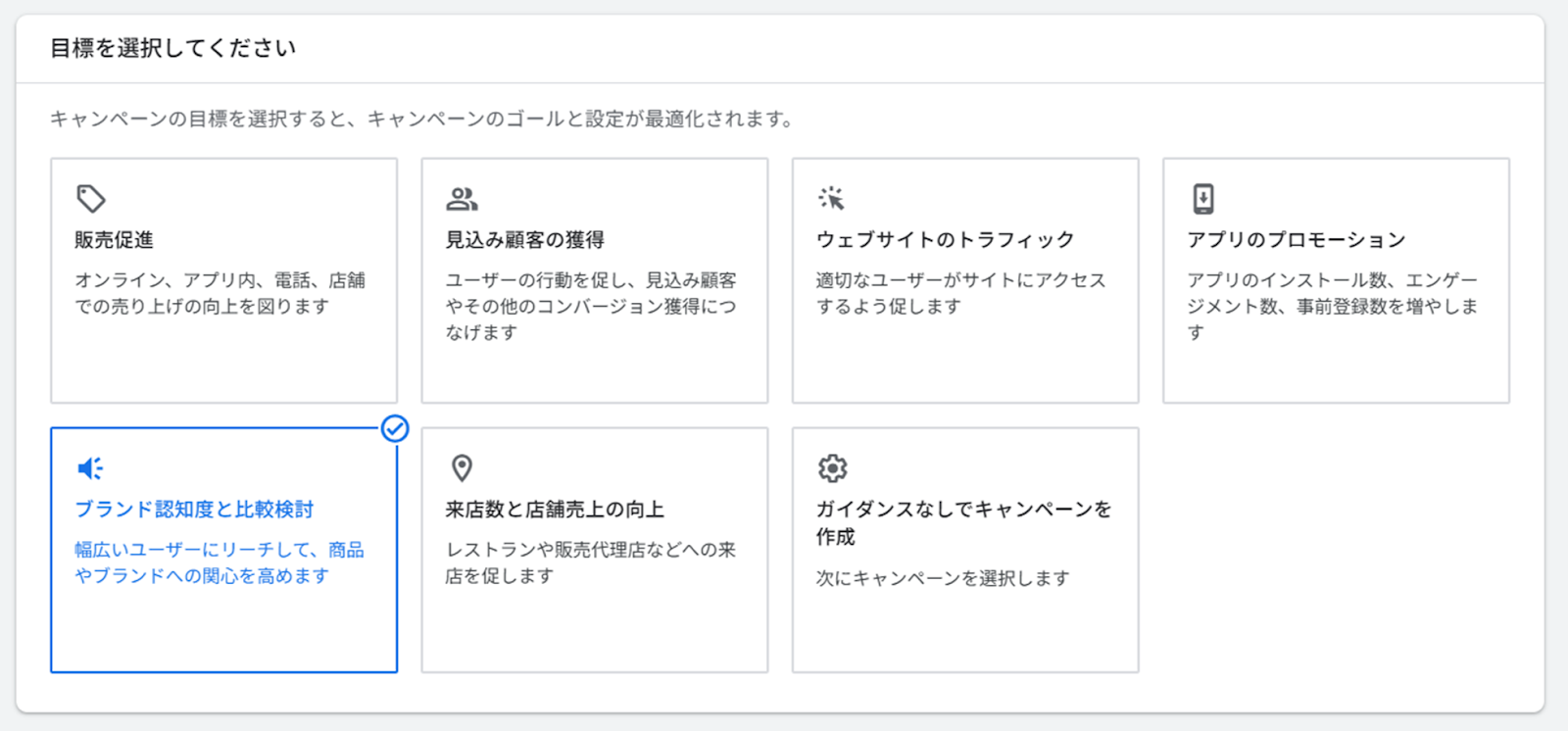Pick the ウェブサイトのトラフィック goal
1568x731 pixels.
(964, 280)
